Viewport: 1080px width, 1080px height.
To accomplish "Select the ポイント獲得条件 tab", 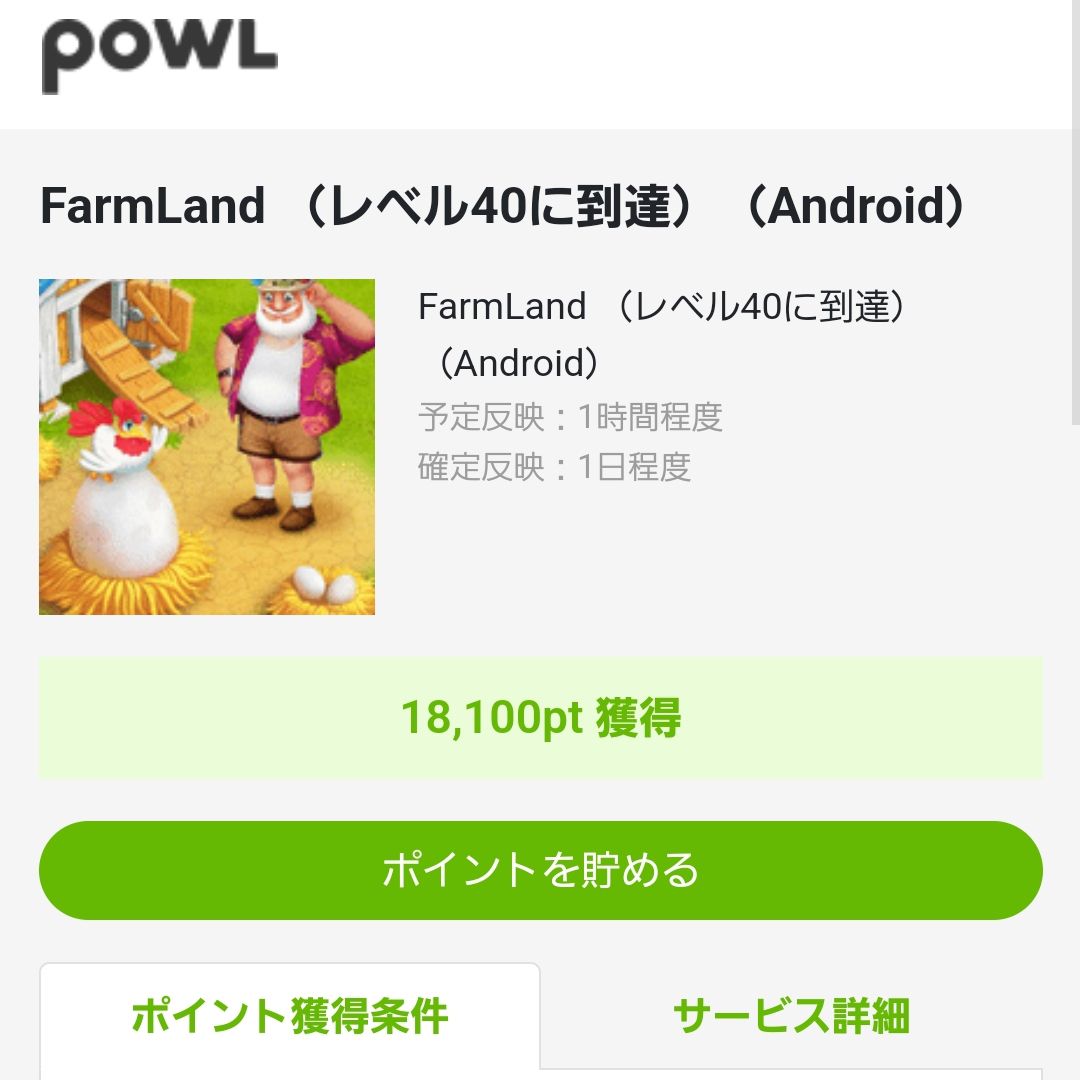I will (x=290, y=1017).
